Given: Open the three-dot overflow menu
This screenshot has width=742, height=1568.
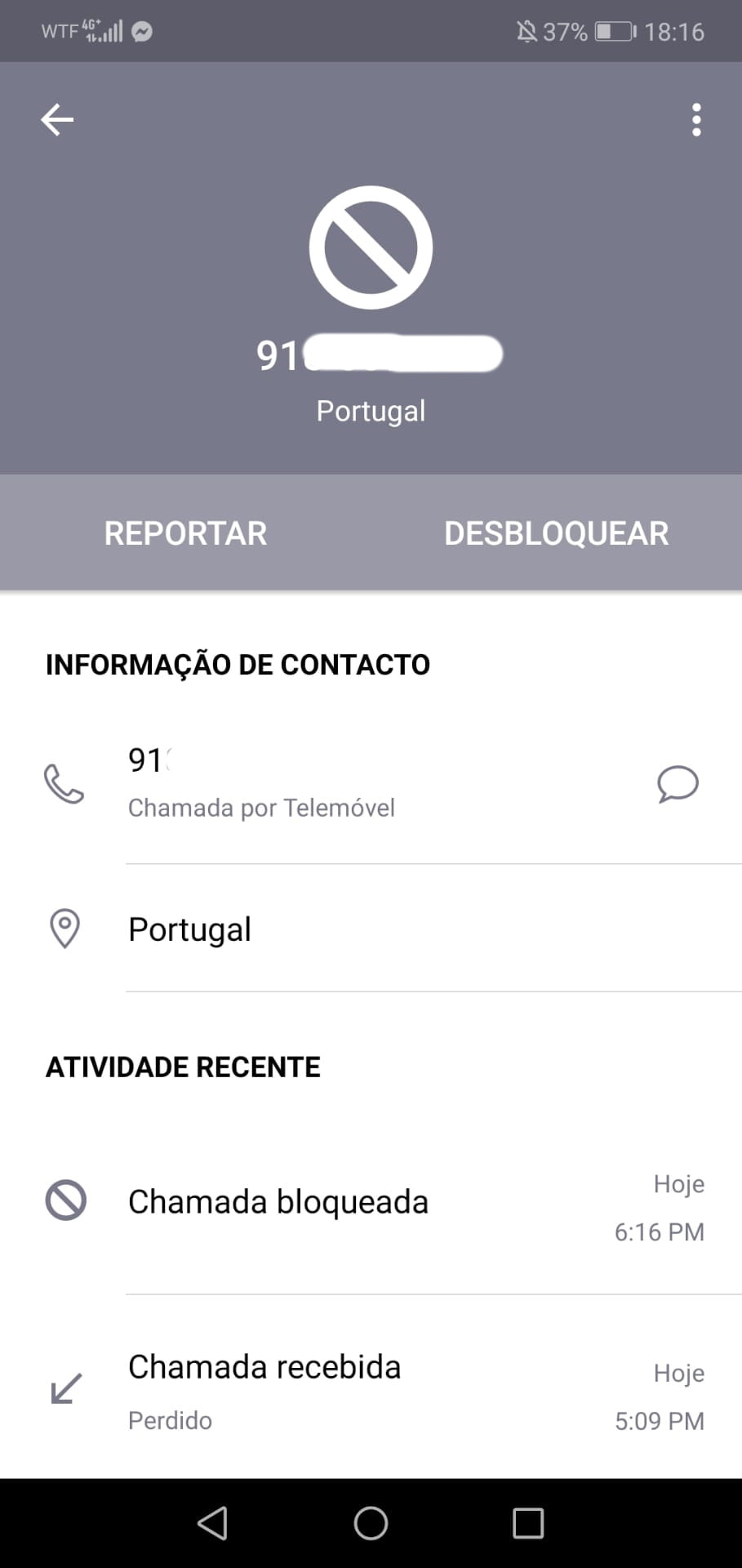Looking at the screenshot, I should 695,120.
